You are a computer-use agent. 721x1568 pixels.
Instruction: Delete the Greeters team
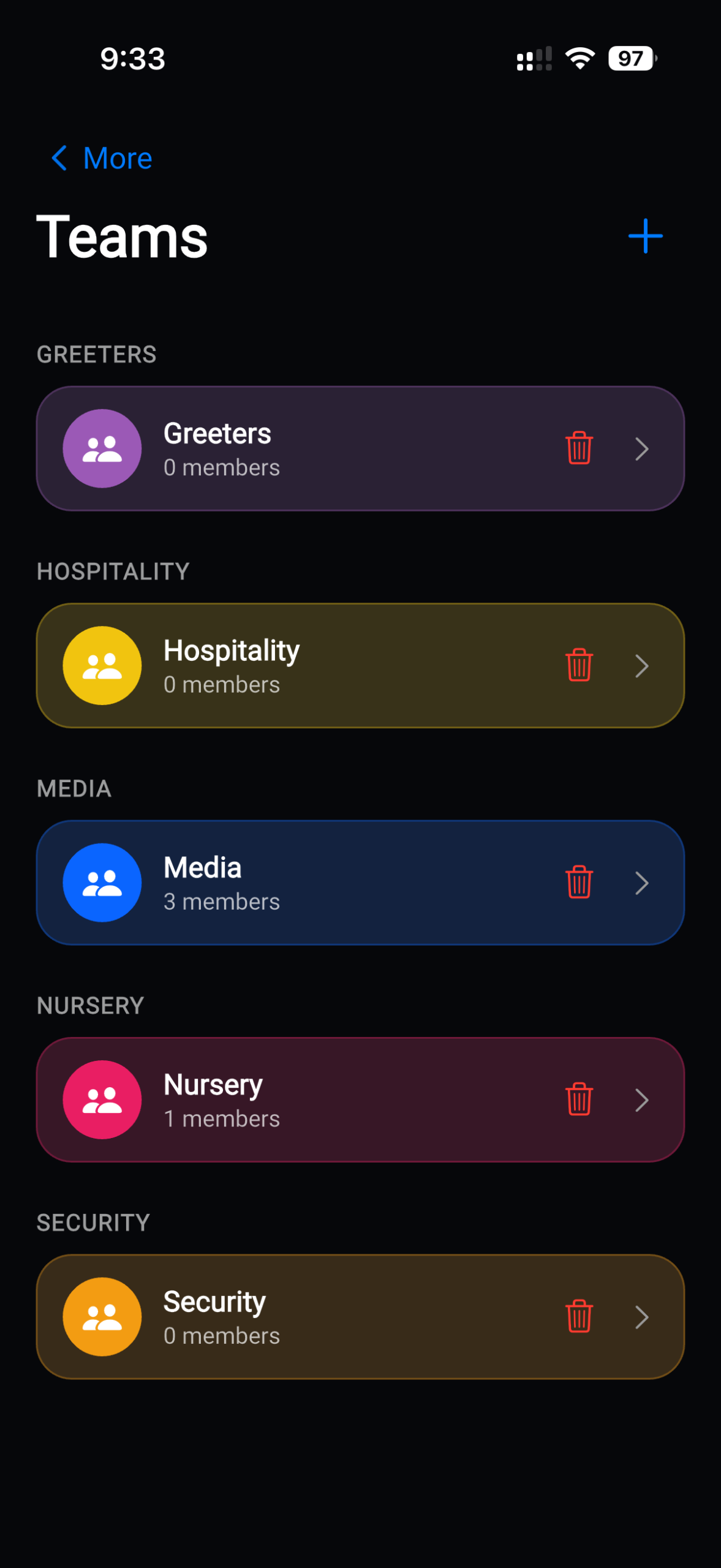click(x=579, y=448)
